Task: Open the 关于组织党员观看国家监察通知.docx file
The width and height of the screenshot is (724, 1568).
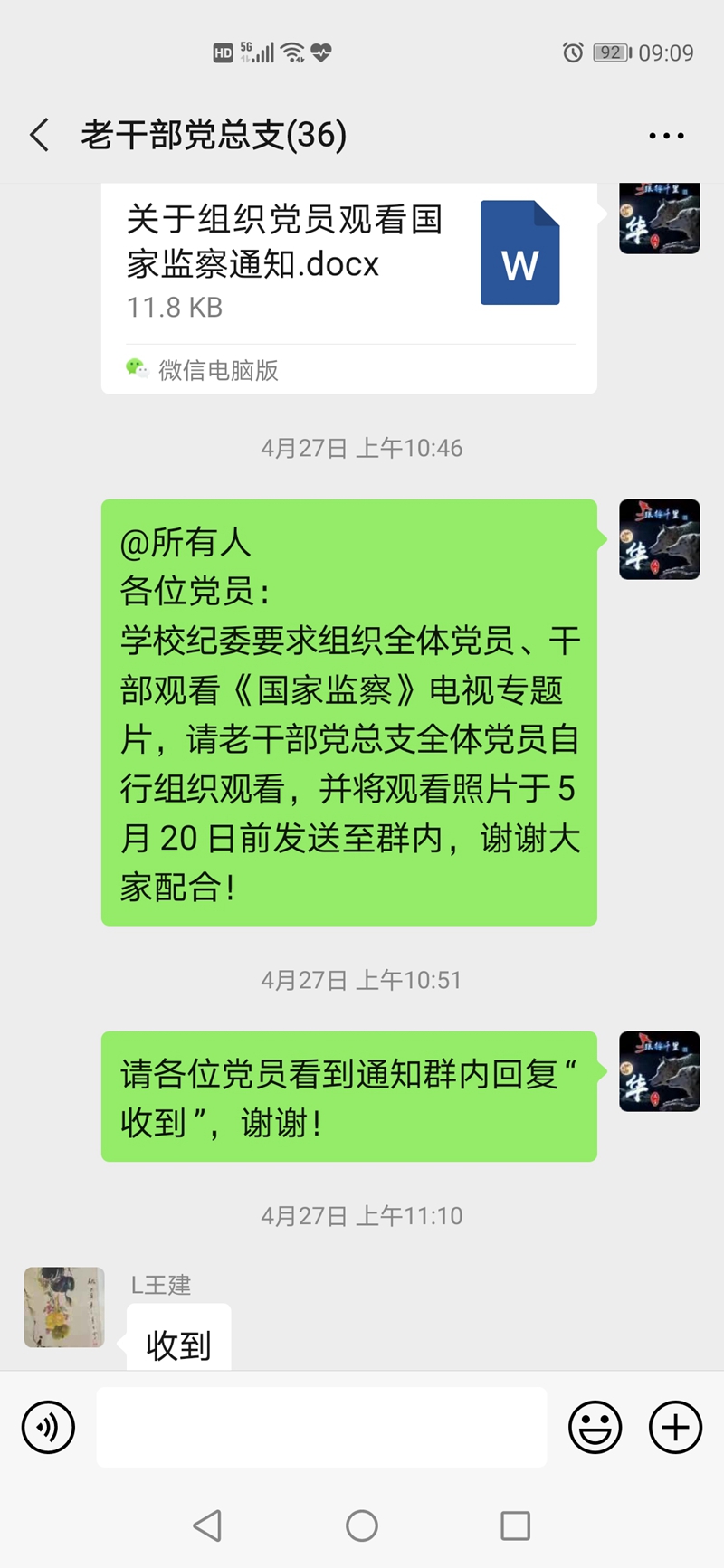Action: coord(348,271)
